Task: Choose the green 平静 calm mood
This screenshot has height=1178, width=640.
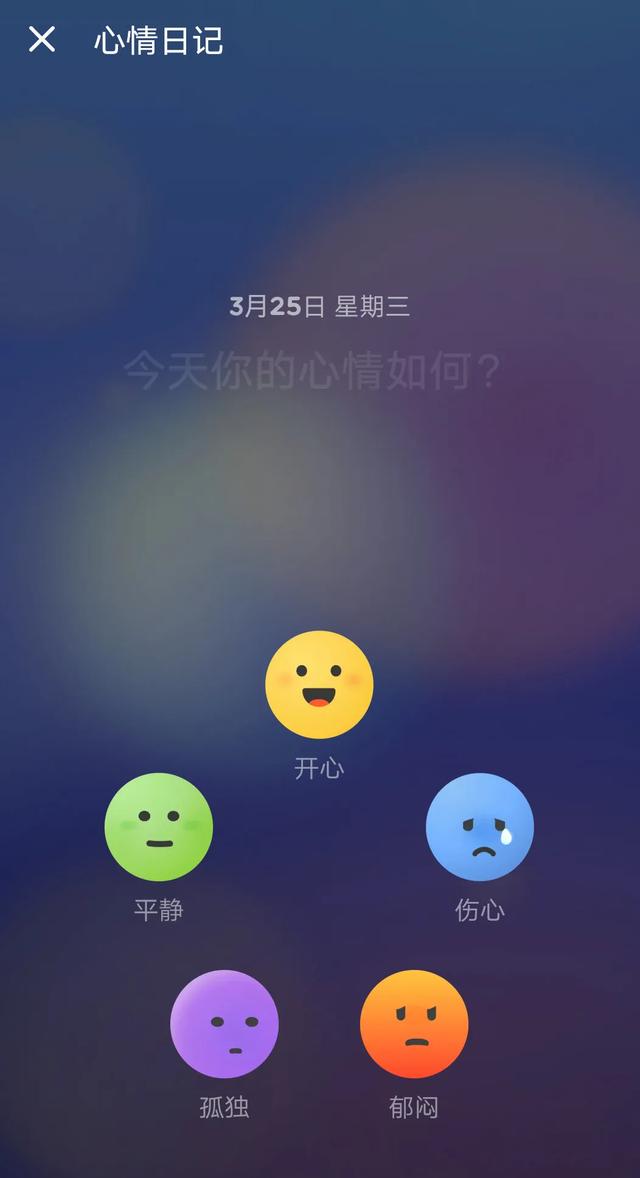Action: 158,826
